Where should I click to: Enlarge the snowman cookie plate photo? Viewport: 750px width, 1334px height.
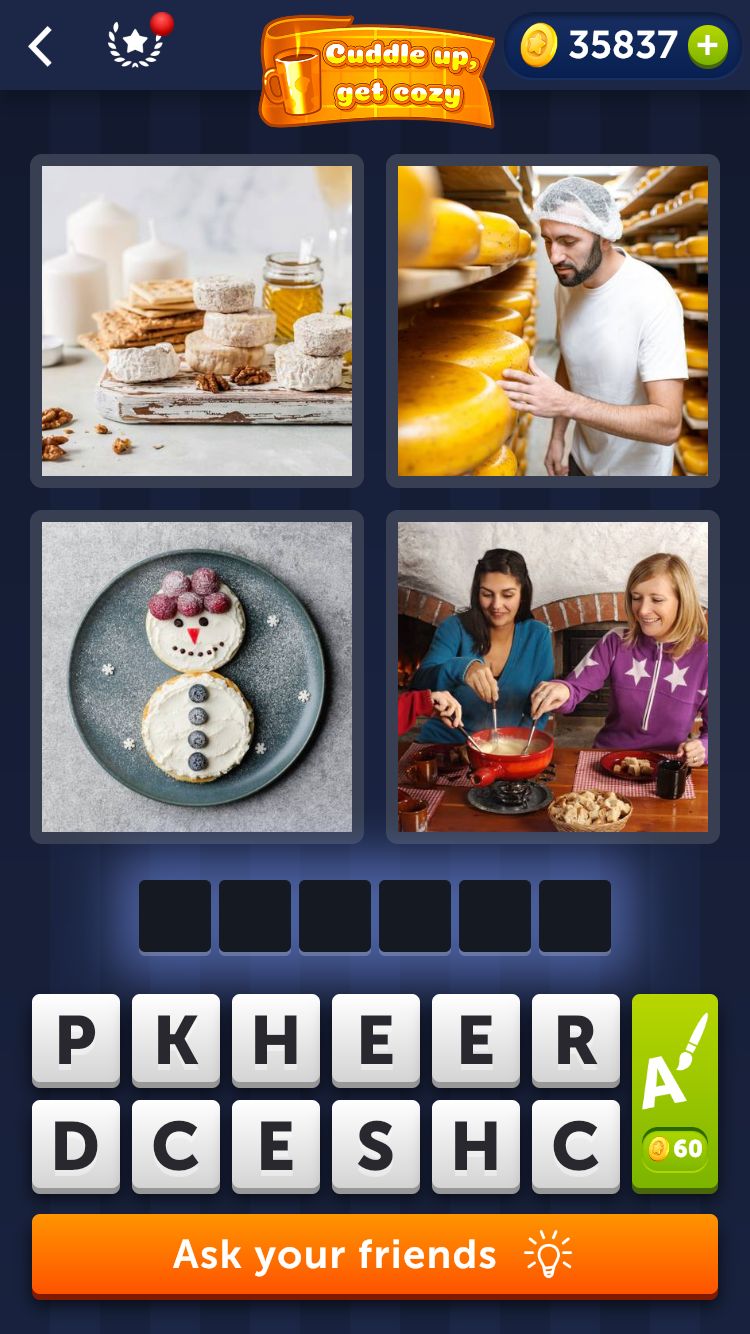click(x=197, y=677)
